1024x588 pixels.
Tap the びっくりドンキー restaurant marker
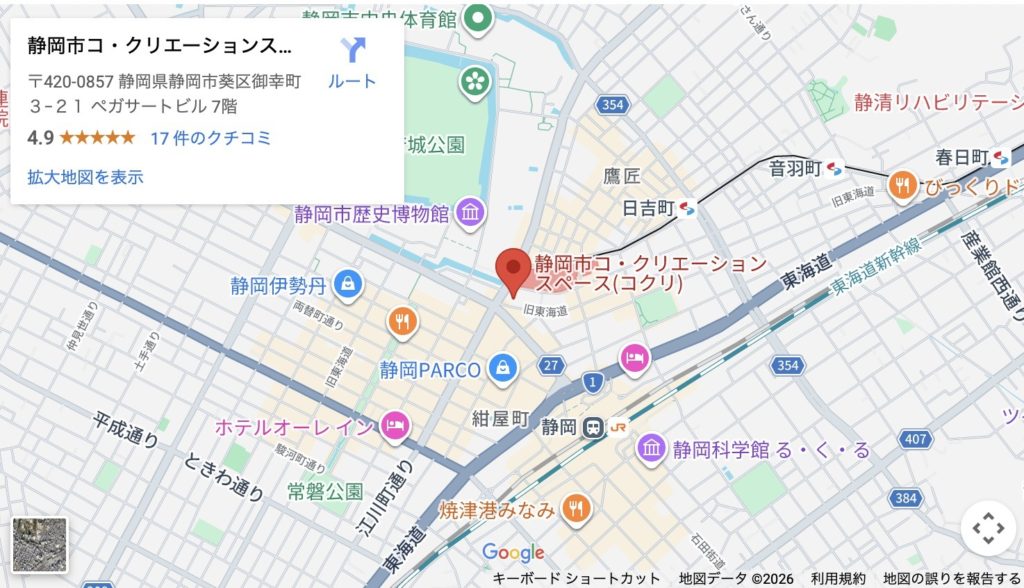(x=903, y=185)
